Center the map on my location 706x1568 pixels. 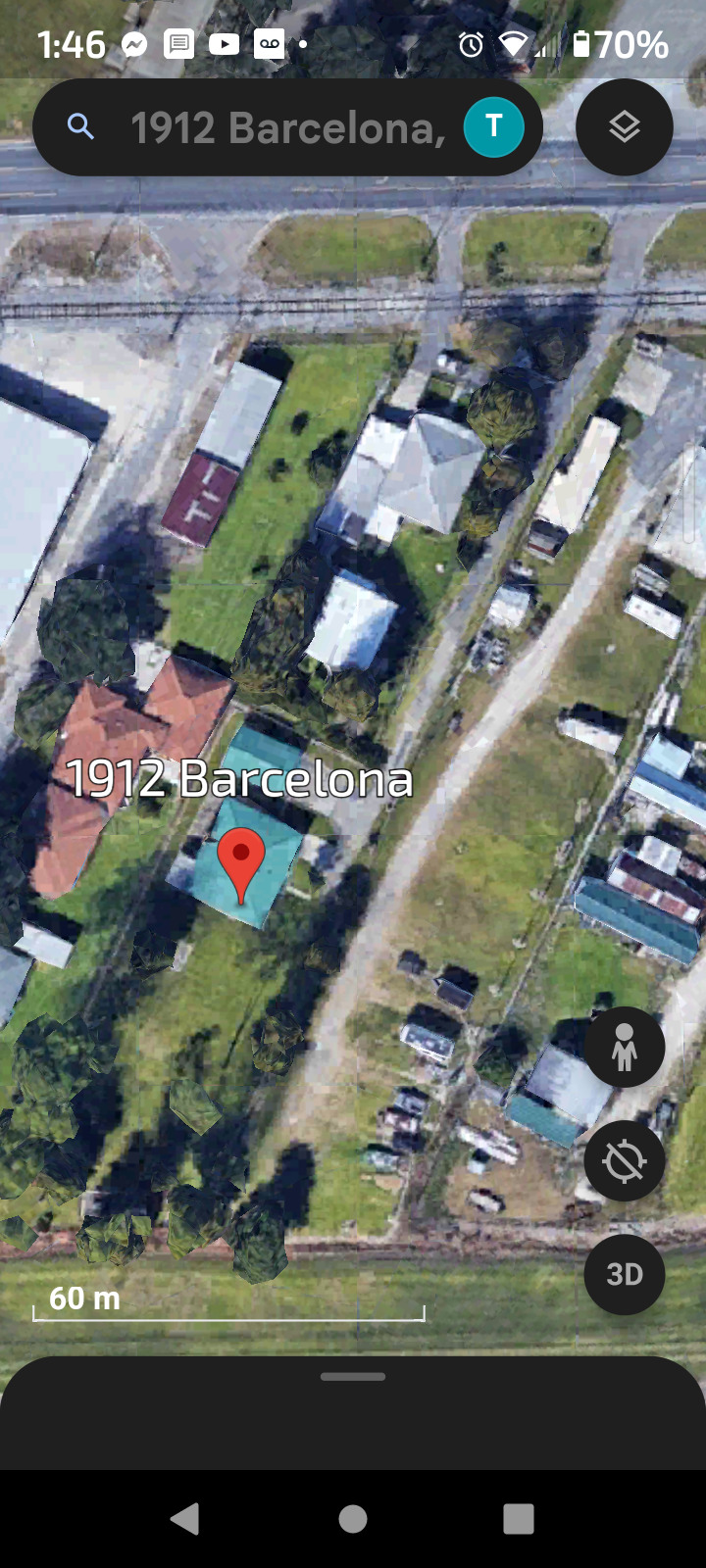624,1161
